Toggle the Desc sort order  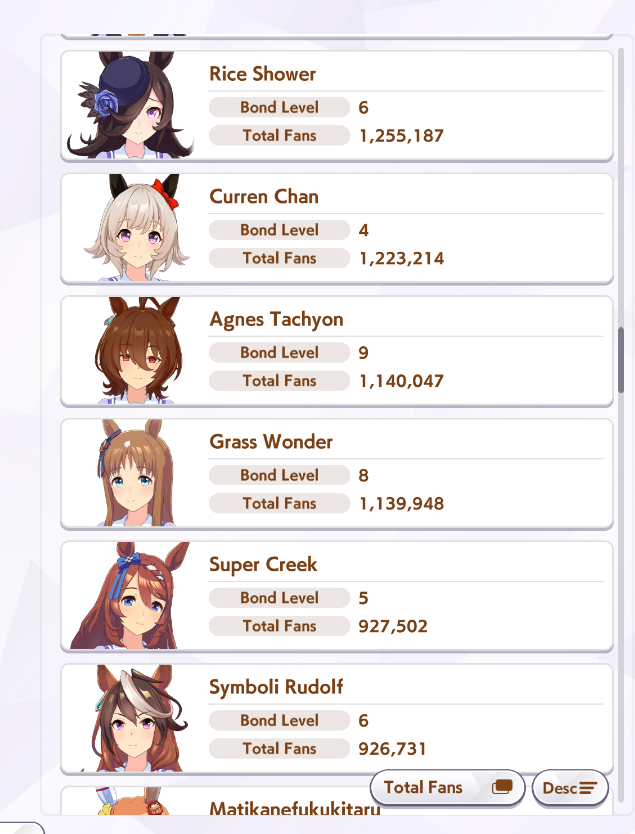pyautogui.click(x=570, y=788)
